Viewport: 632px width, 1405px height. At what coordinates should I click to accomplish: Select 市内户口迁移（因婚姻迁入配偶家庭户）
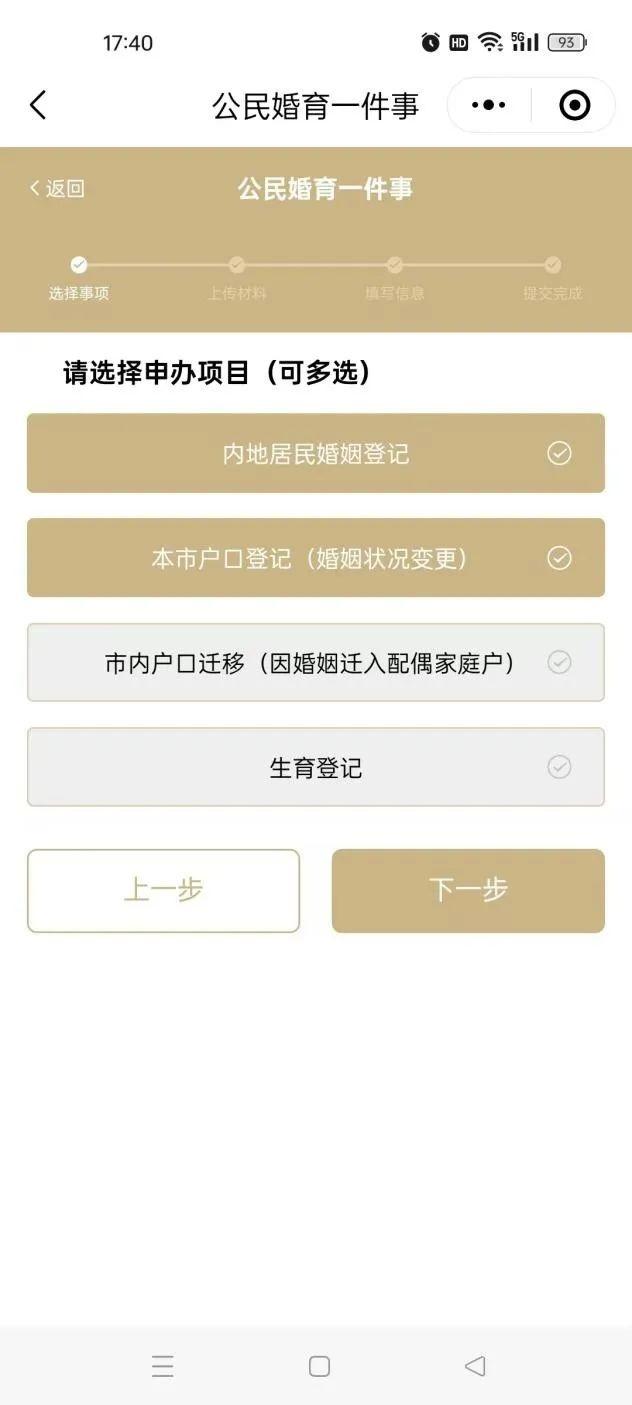click(316, 663)
